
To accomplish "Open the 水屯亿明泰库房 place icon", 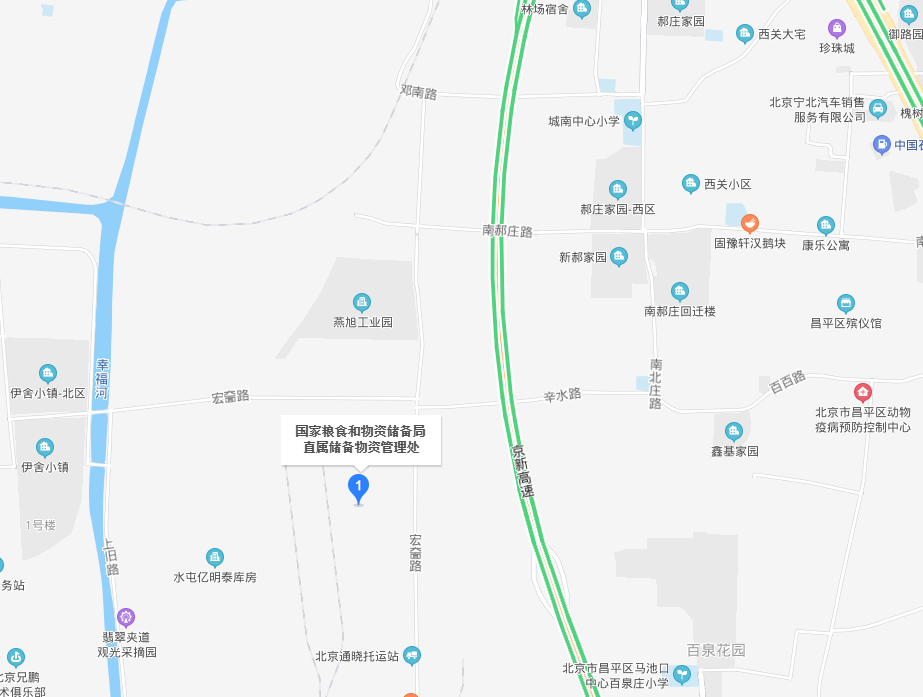I will tap(214, 557).
